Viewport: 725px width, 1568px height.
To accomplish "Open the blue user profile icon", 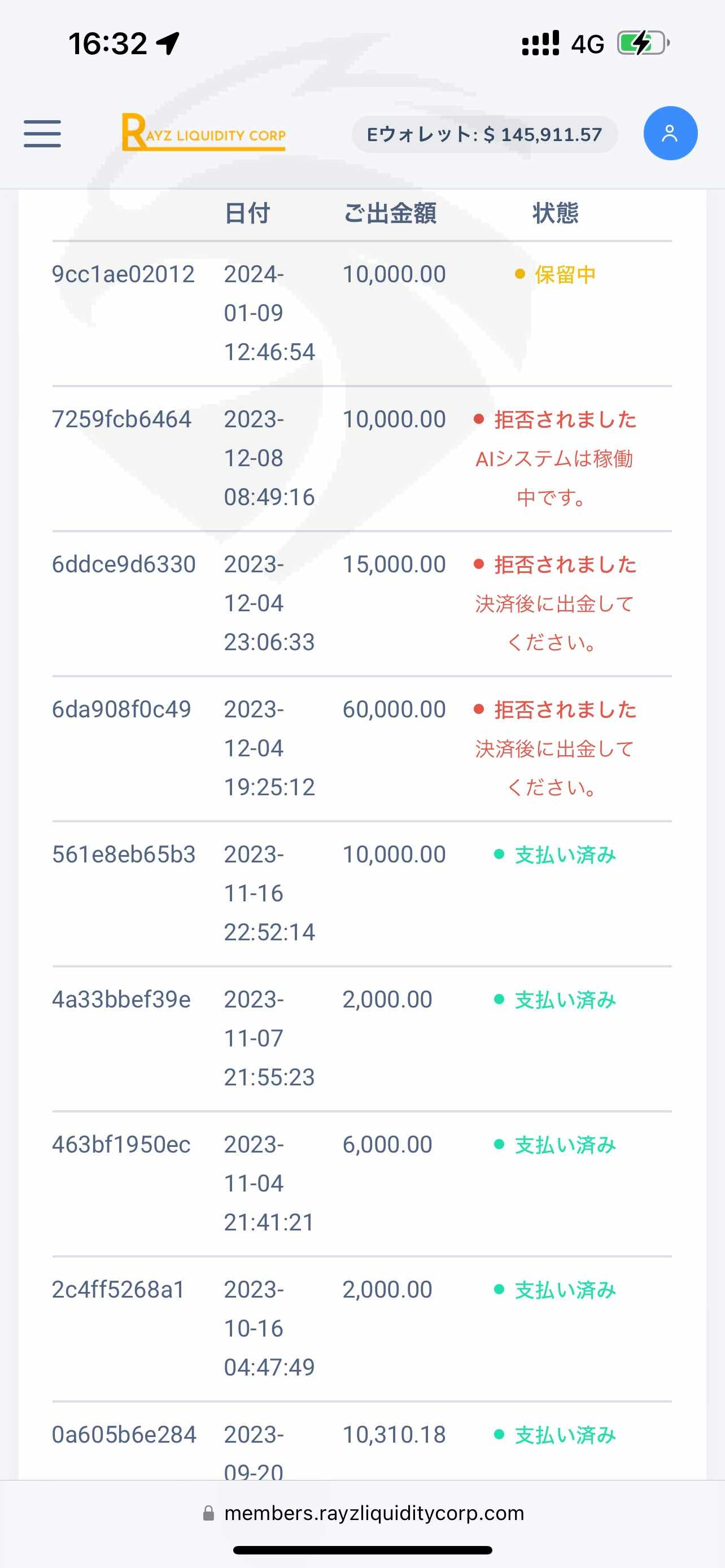I will pos(670,133).
